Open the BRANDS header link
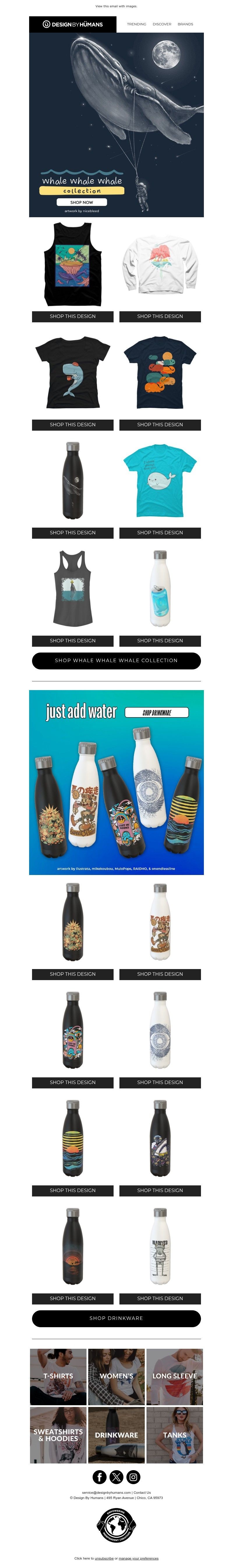 pyautogui.click(x=186, y=24)
